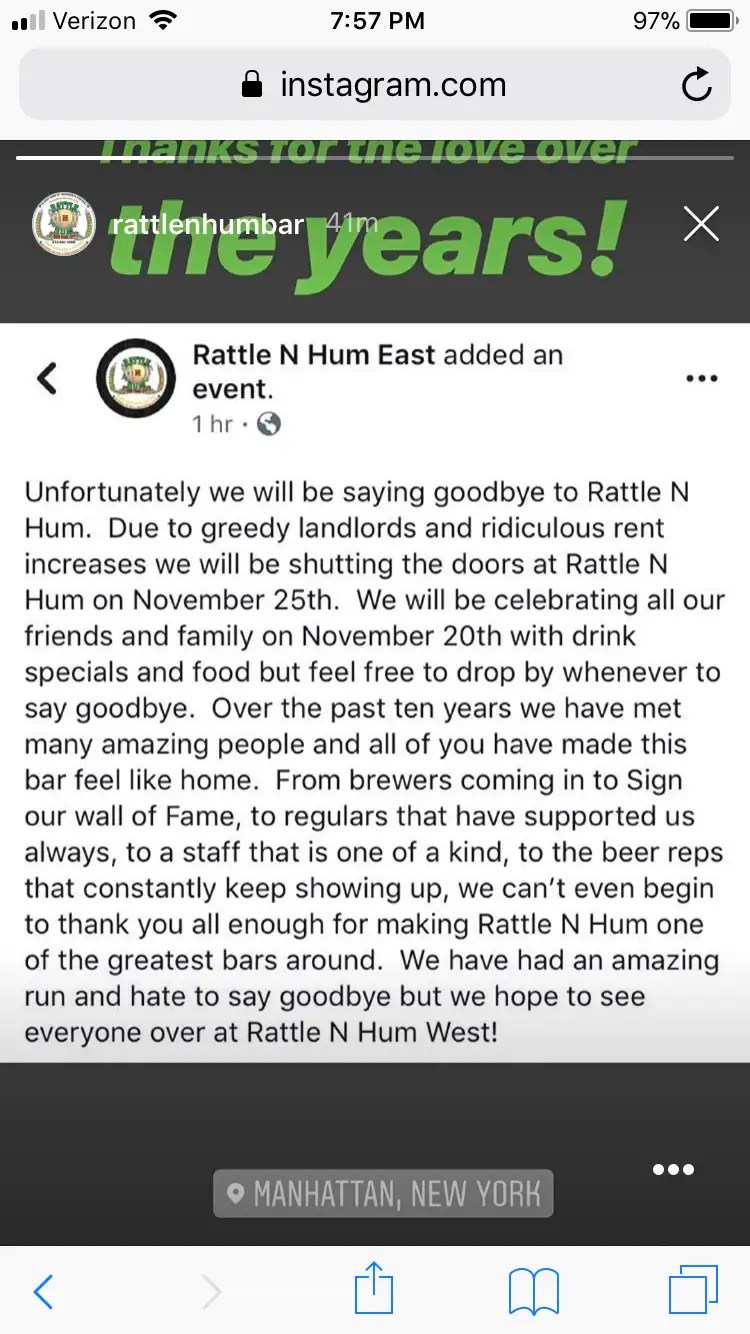Open the three-dot menu at story bottom
The image size is (750, 1334).
point(674,1168)
